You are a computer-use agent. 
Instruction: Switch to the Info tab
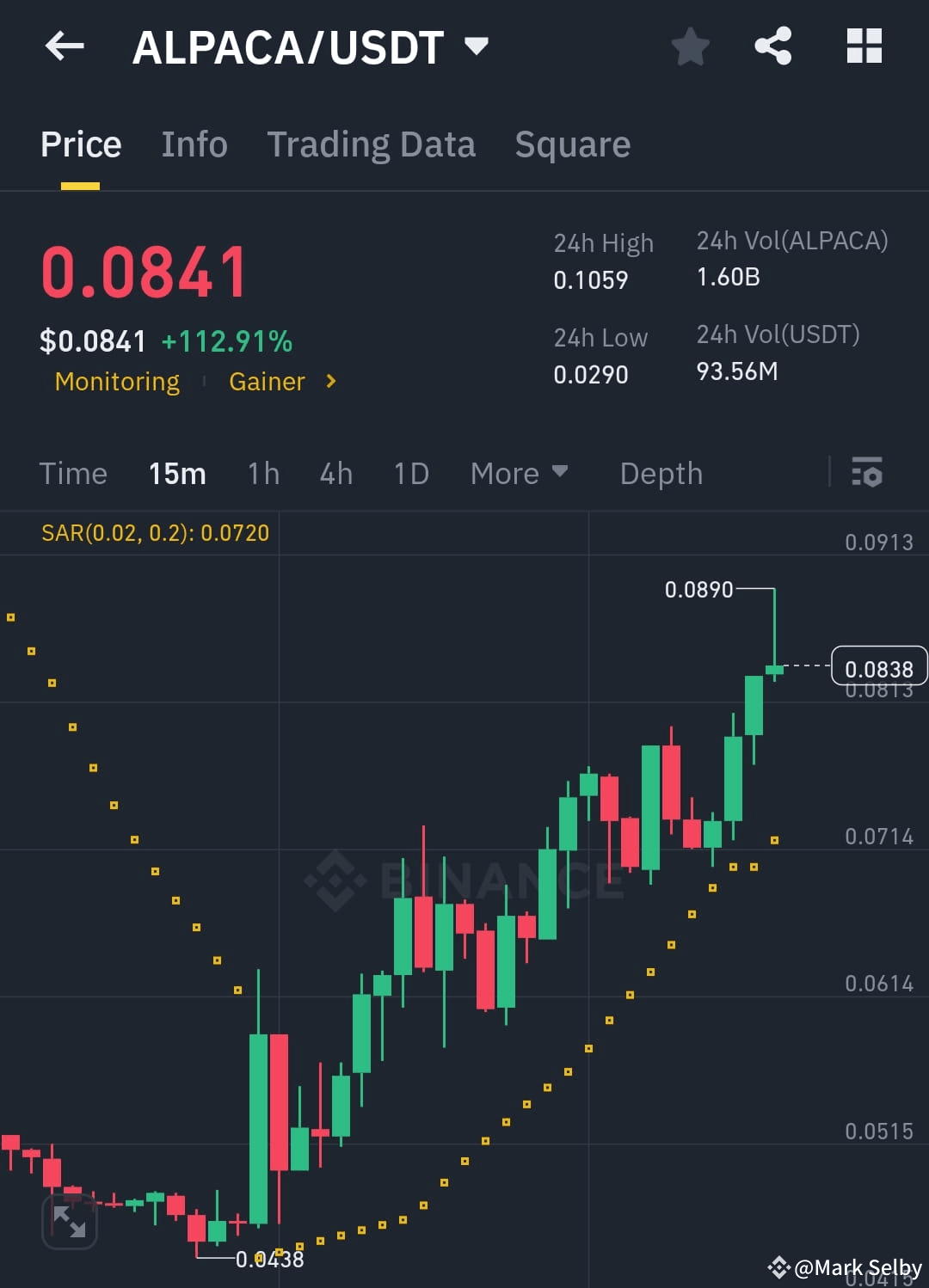pyautogui.click(x=194, y=144)
